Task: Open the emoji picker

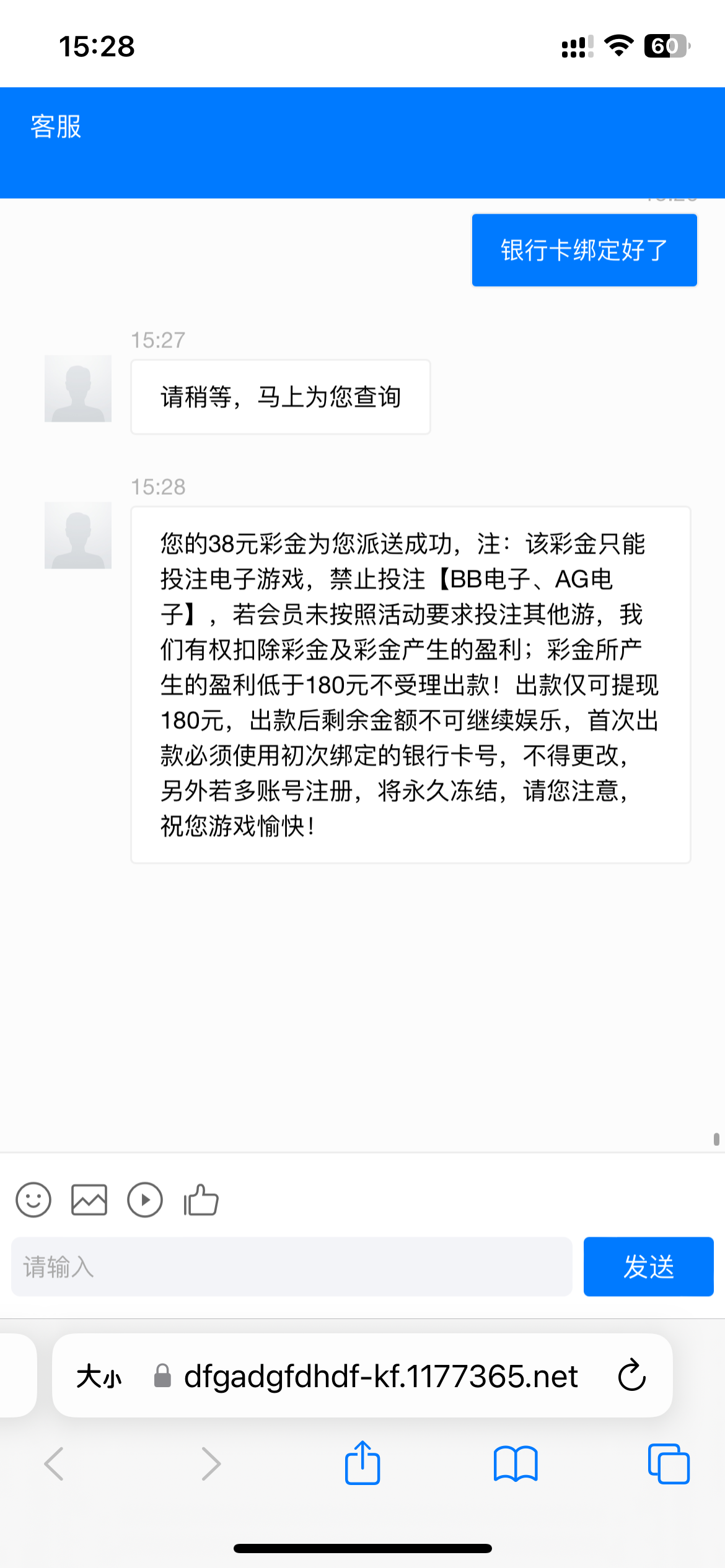Action: pos(33,1200)
